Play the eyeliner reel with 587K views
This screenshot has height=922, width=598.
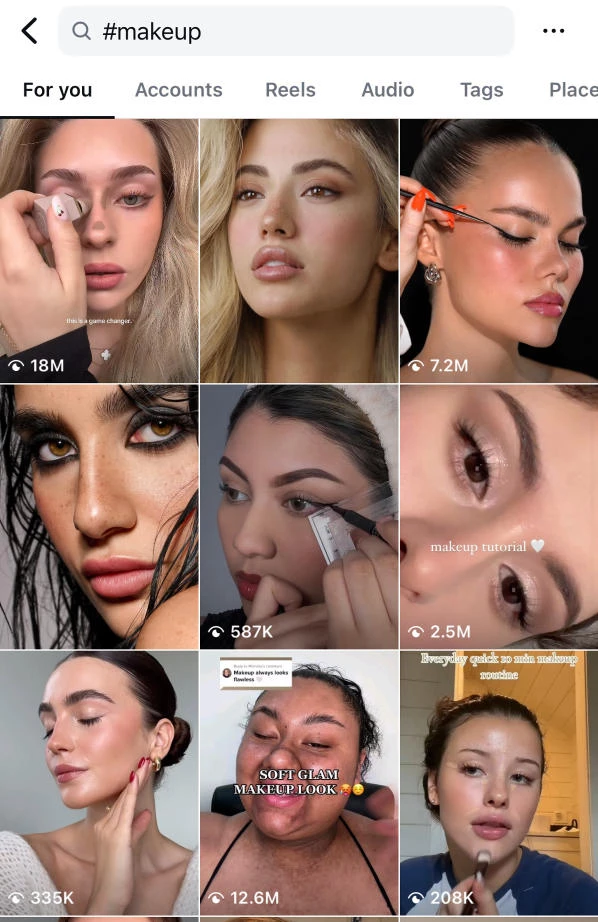pos(299,517)
